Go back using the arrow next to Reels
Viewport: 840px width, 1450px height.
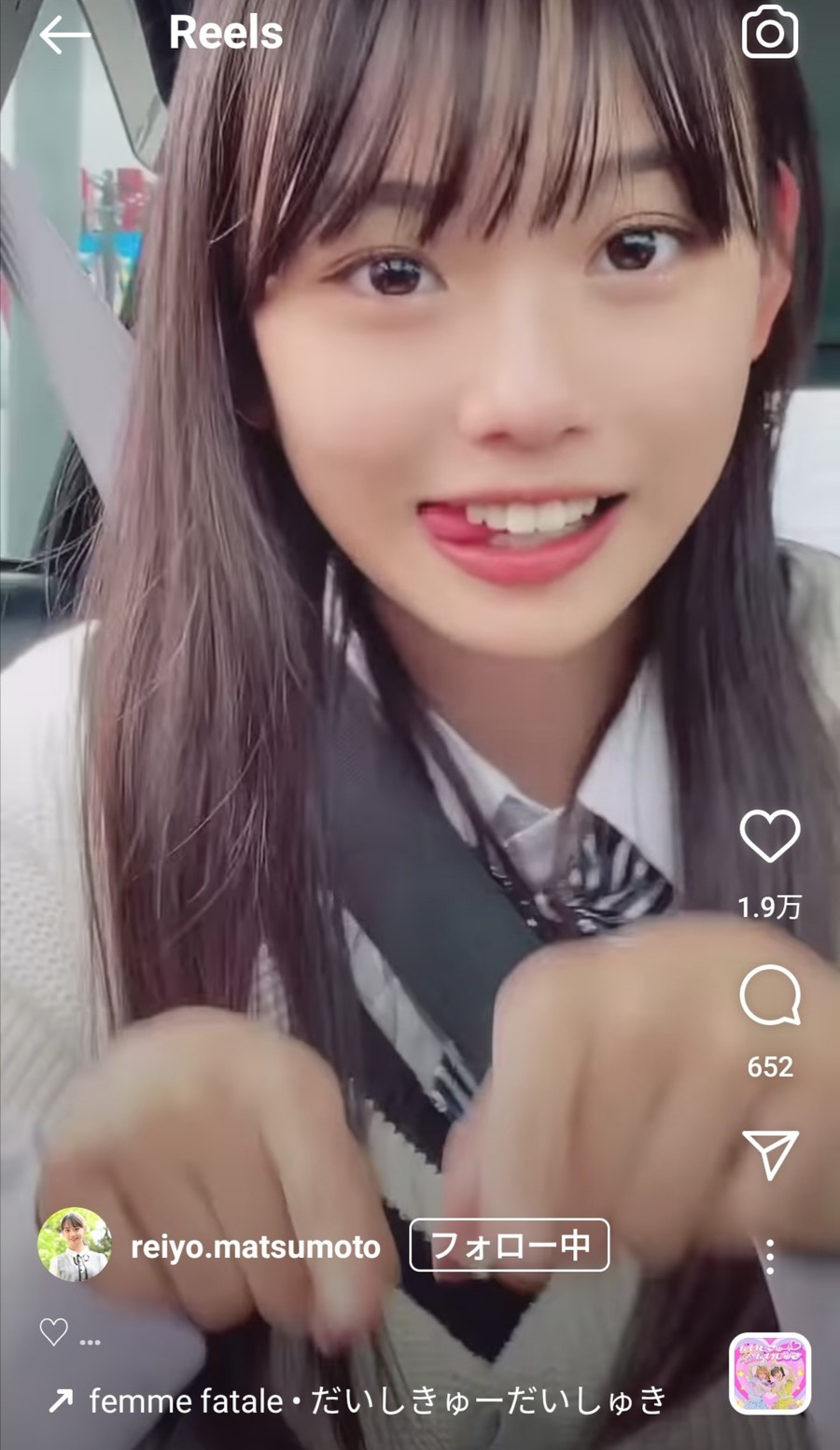pyautogui.click(x=65, y=35)
